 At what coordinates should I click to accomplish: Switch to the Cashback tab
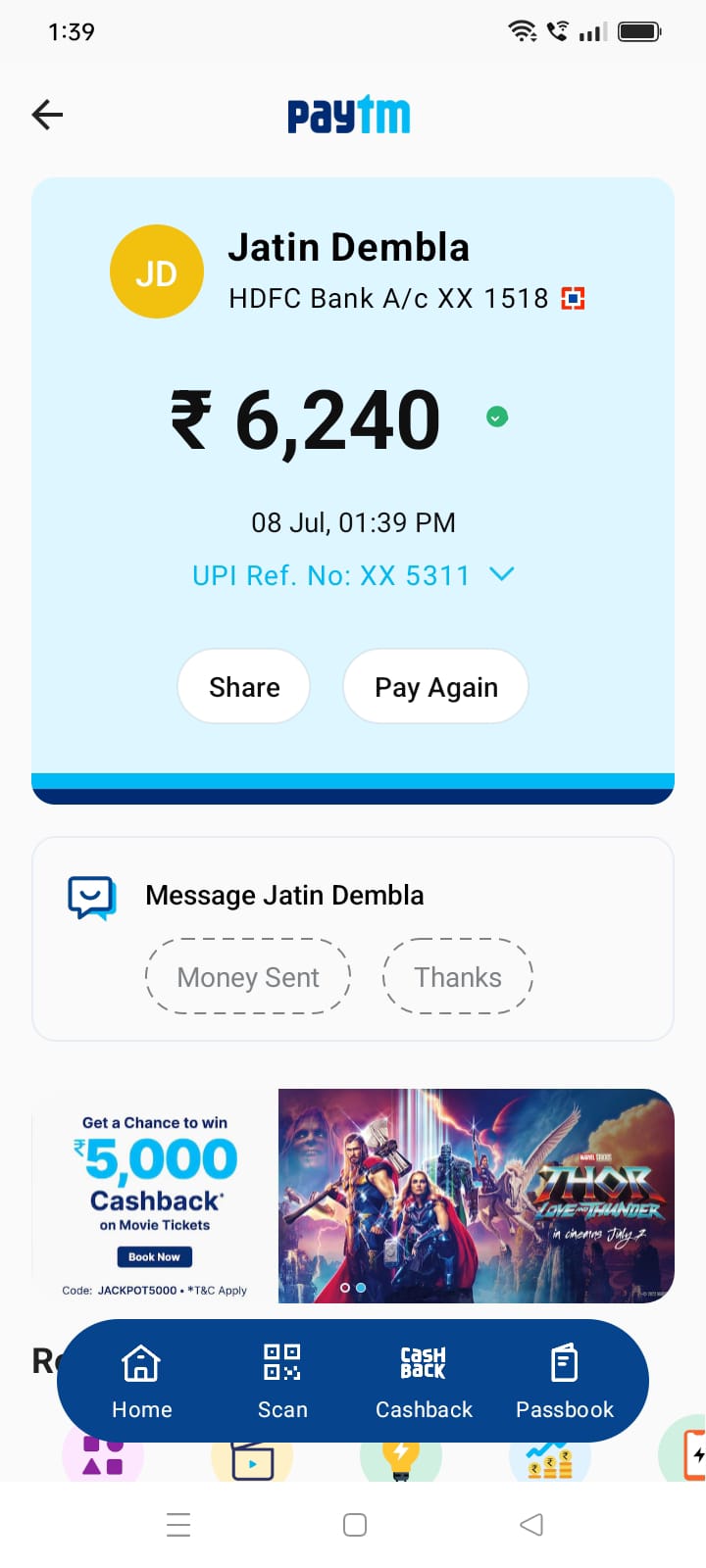click(x=424, y=1382)
